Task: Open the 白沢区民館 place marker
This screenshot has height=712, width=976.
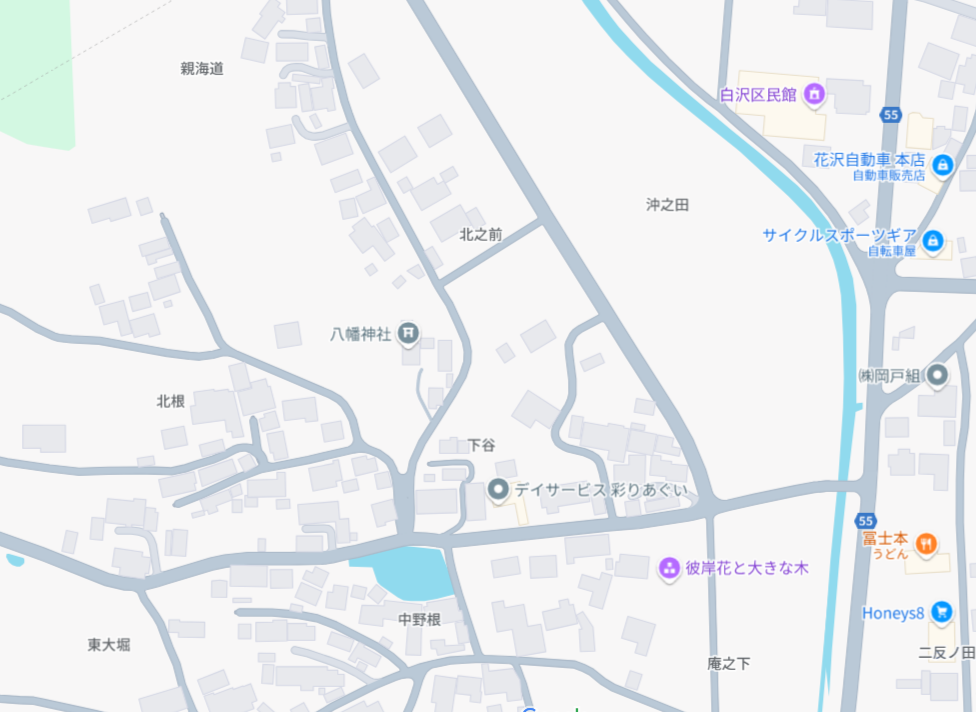Action: coord(814,95)
